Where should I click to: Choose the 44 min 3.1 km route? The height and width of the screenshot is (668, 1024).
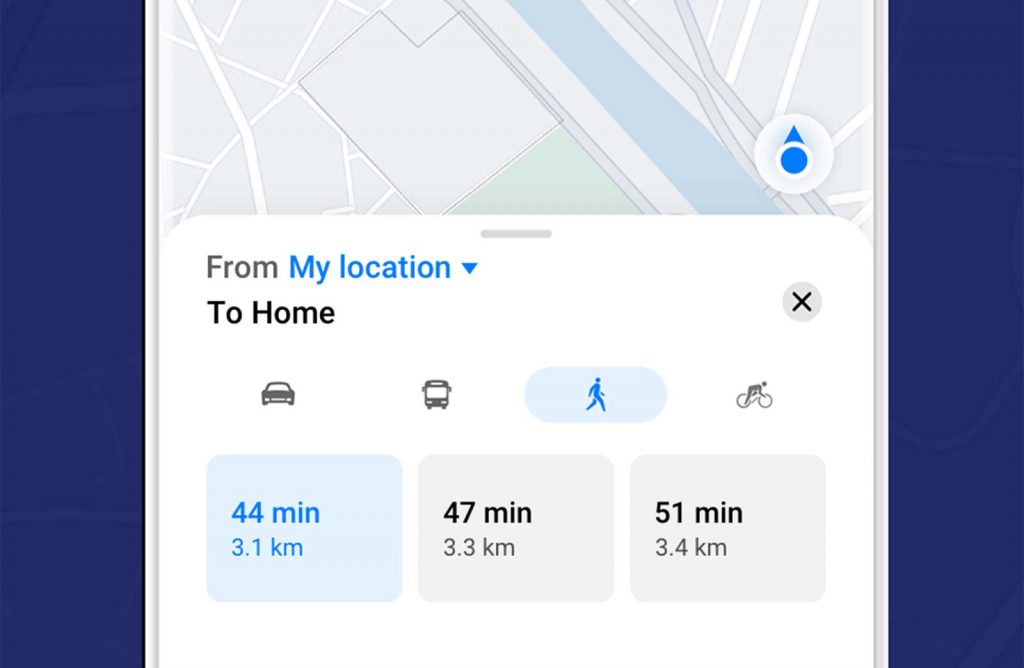(x=304, y=528)
